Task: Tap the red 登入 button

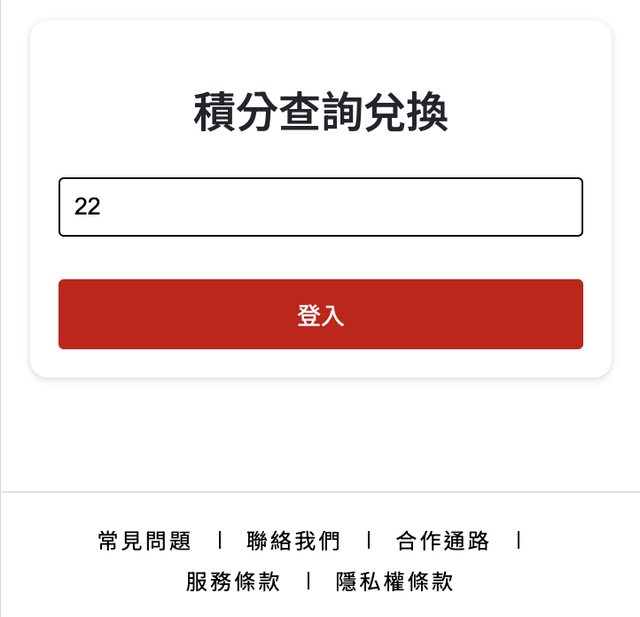Action: tap(320, 315)
